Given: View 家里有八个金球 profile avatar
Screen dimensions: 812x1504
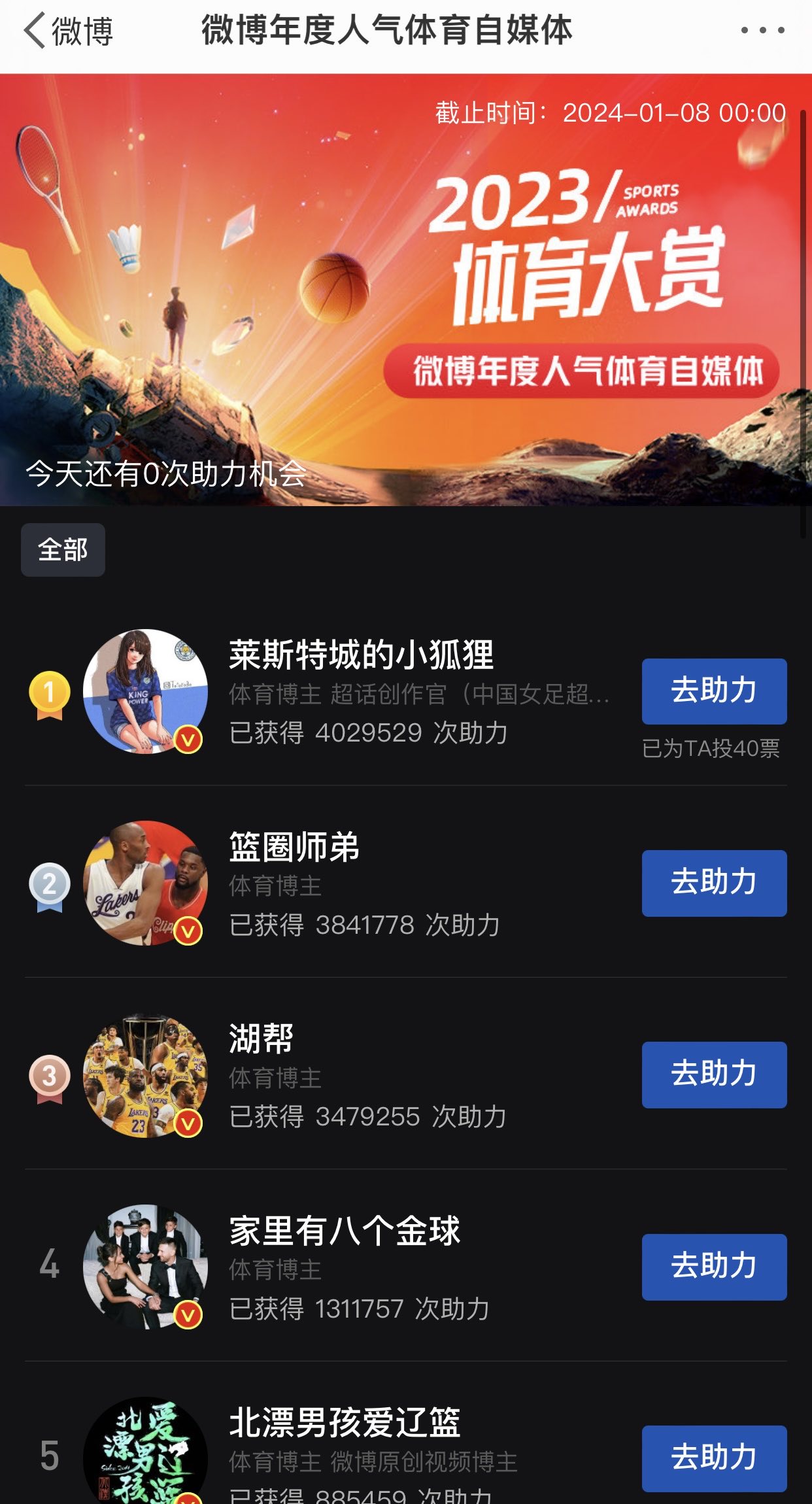Looking at the screenshot, I should pyautogui.click(x=145, y=1267).
